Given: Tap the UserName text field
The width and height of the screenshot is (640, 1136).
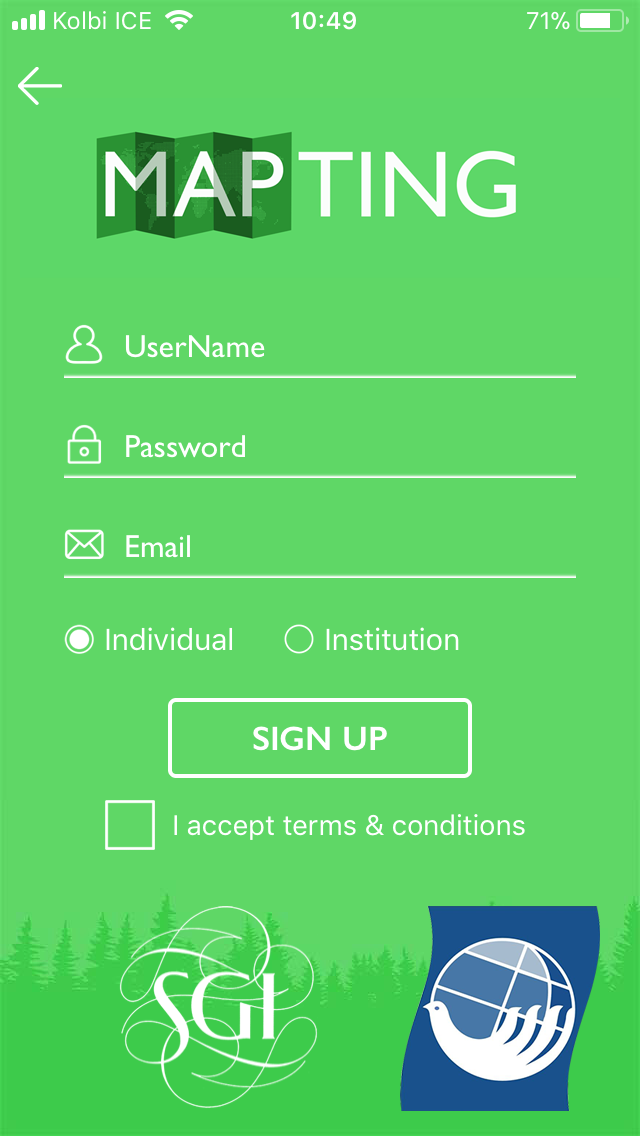Looking at the screenshot, I should click(x=340, y=347).
